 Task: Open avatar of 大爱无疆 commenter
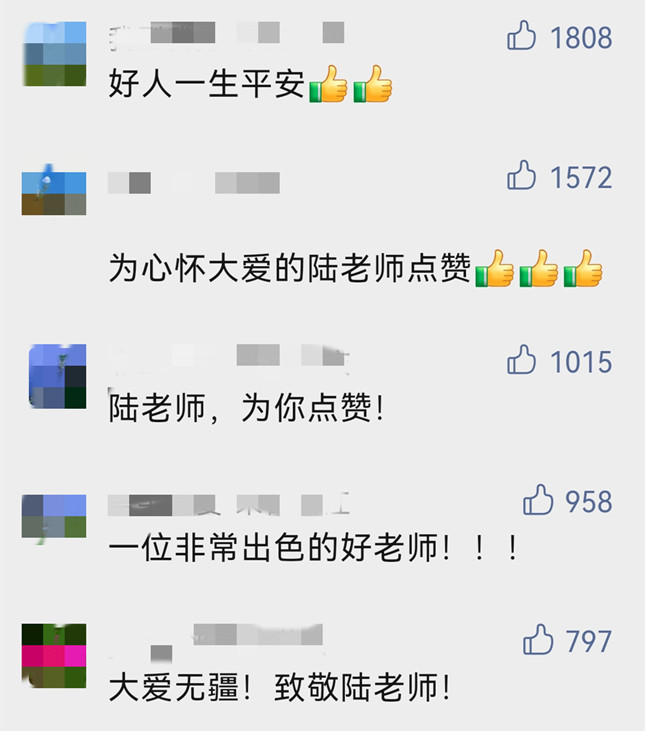pyautogui.click(x=54, y=655)
